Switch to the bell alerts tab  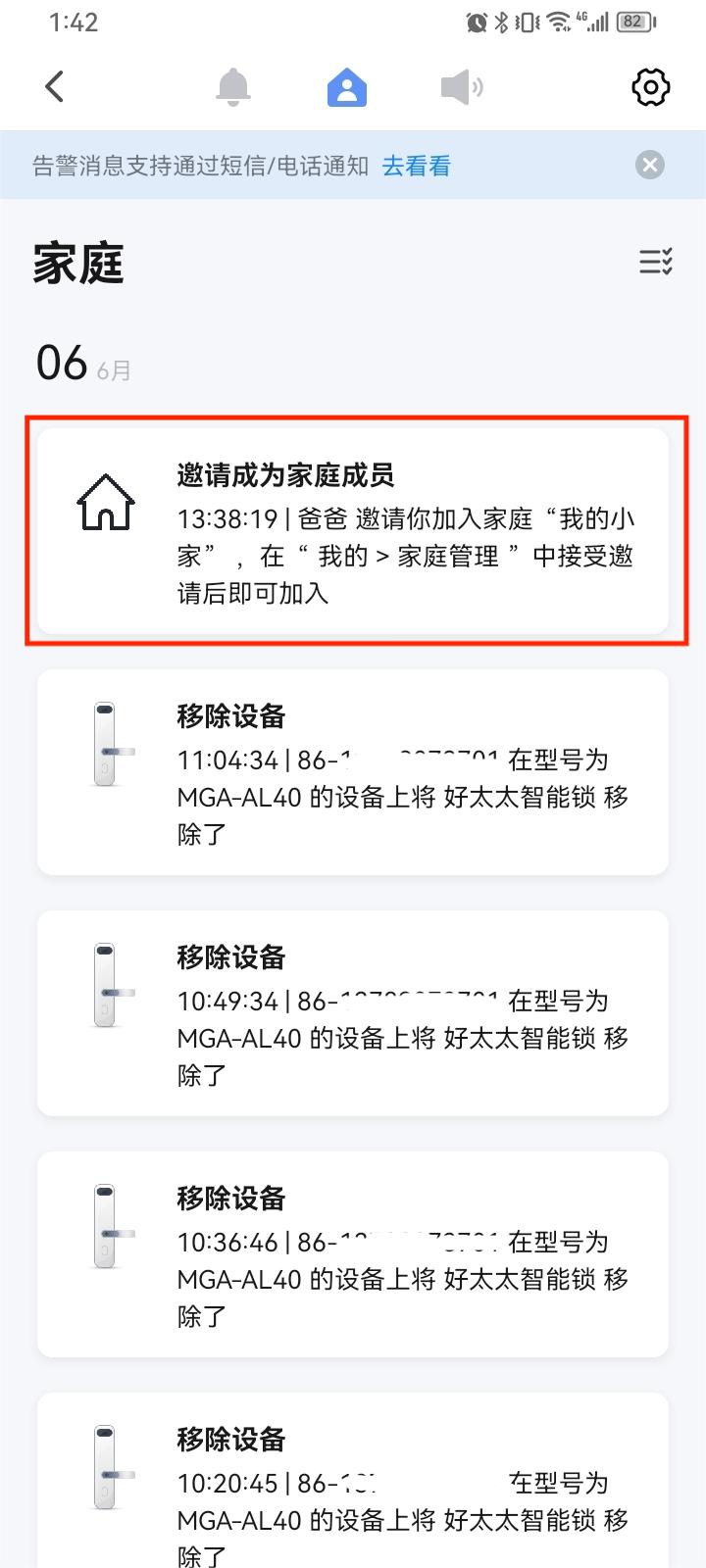tap(232, 87)
